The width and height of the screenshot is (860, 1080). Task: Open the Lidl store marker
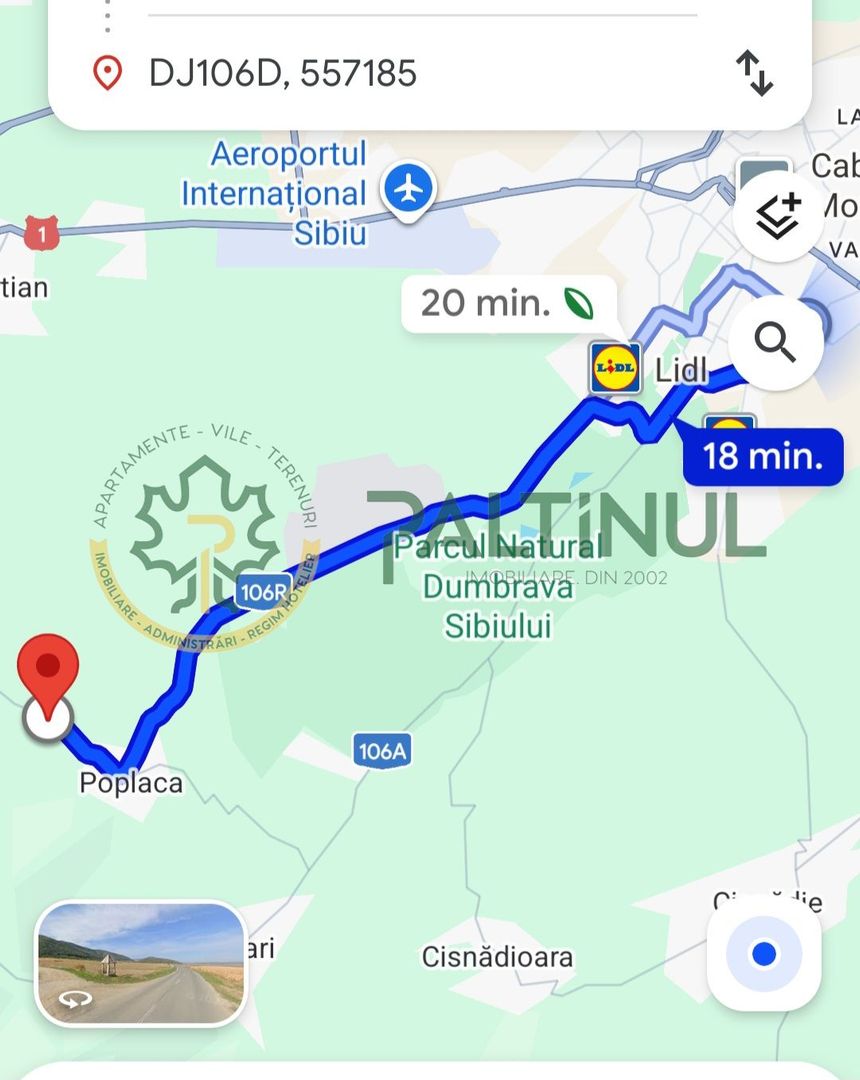(x=615, y=368)
